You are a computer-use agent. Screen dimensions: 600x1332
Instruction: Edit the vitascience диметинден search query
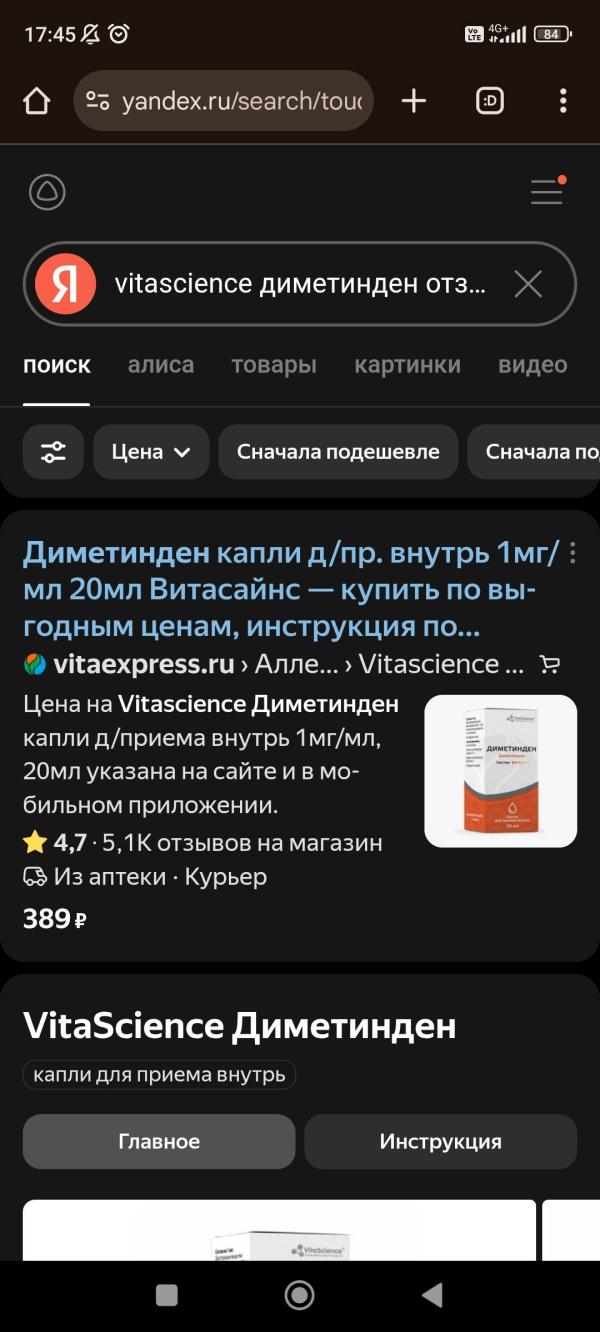(300, 284)
